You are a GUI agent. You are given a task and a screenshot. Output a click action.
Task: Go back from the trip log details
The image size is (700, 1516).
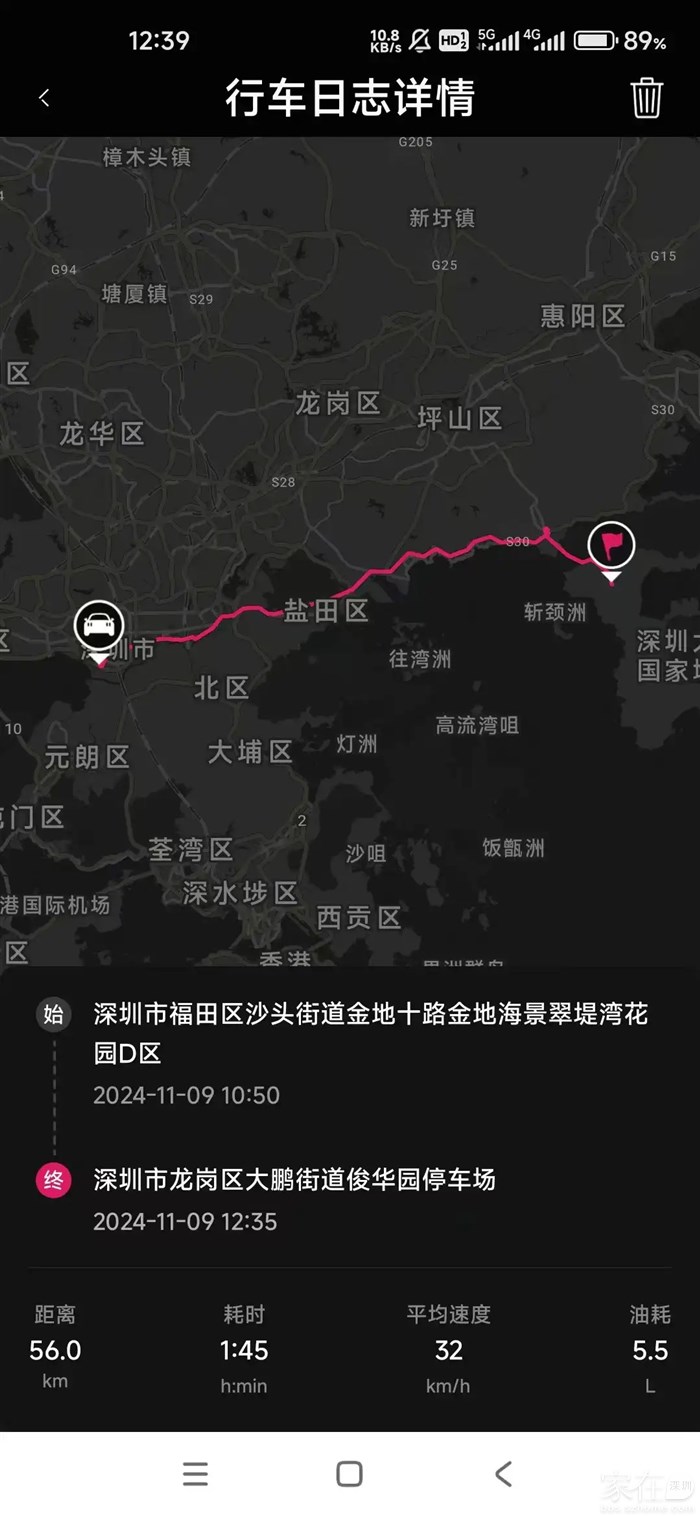coord(44,98)
